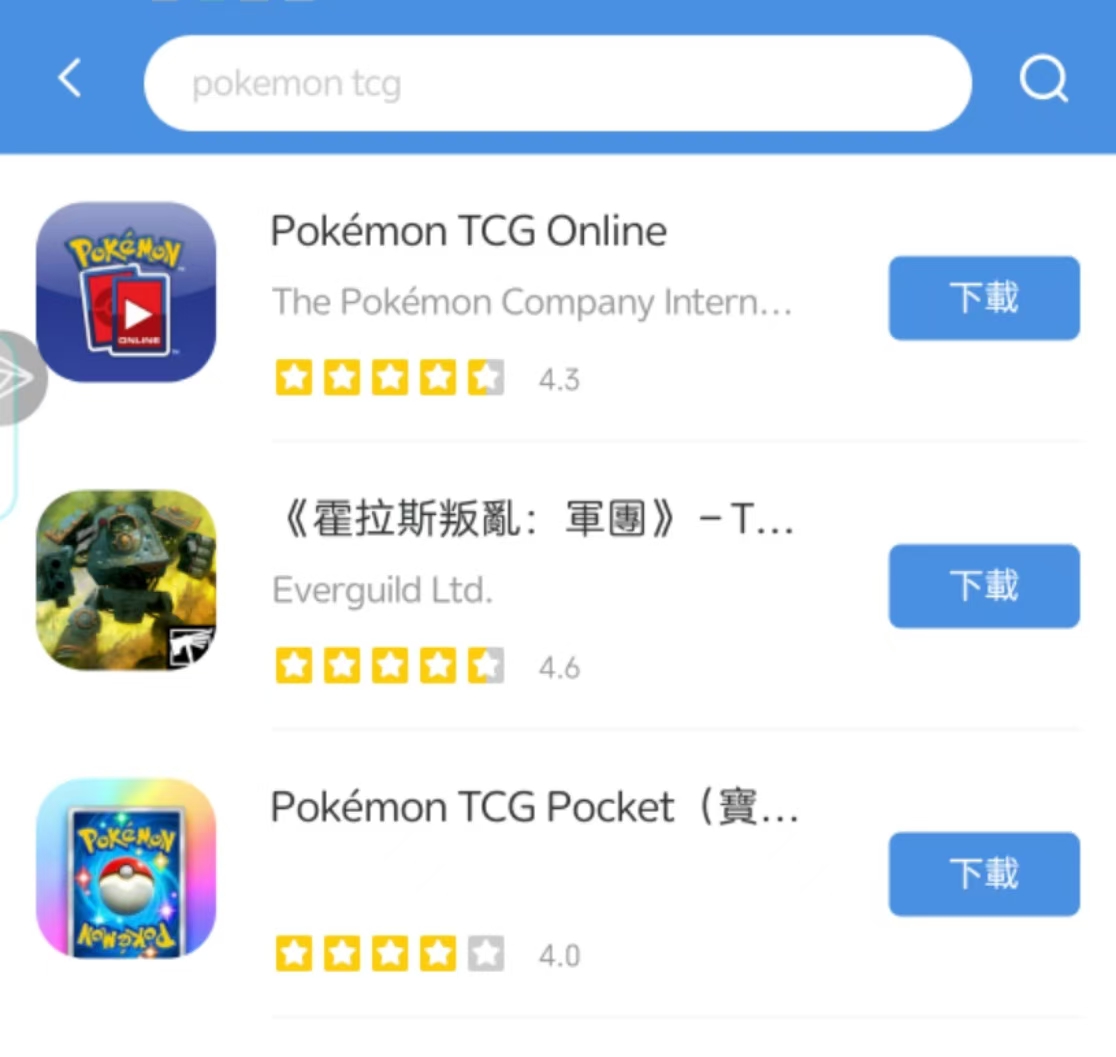Tap the search field with 'pokemon tcg'
Viewport: 1116px width, 1057px height.
point(556,84)
